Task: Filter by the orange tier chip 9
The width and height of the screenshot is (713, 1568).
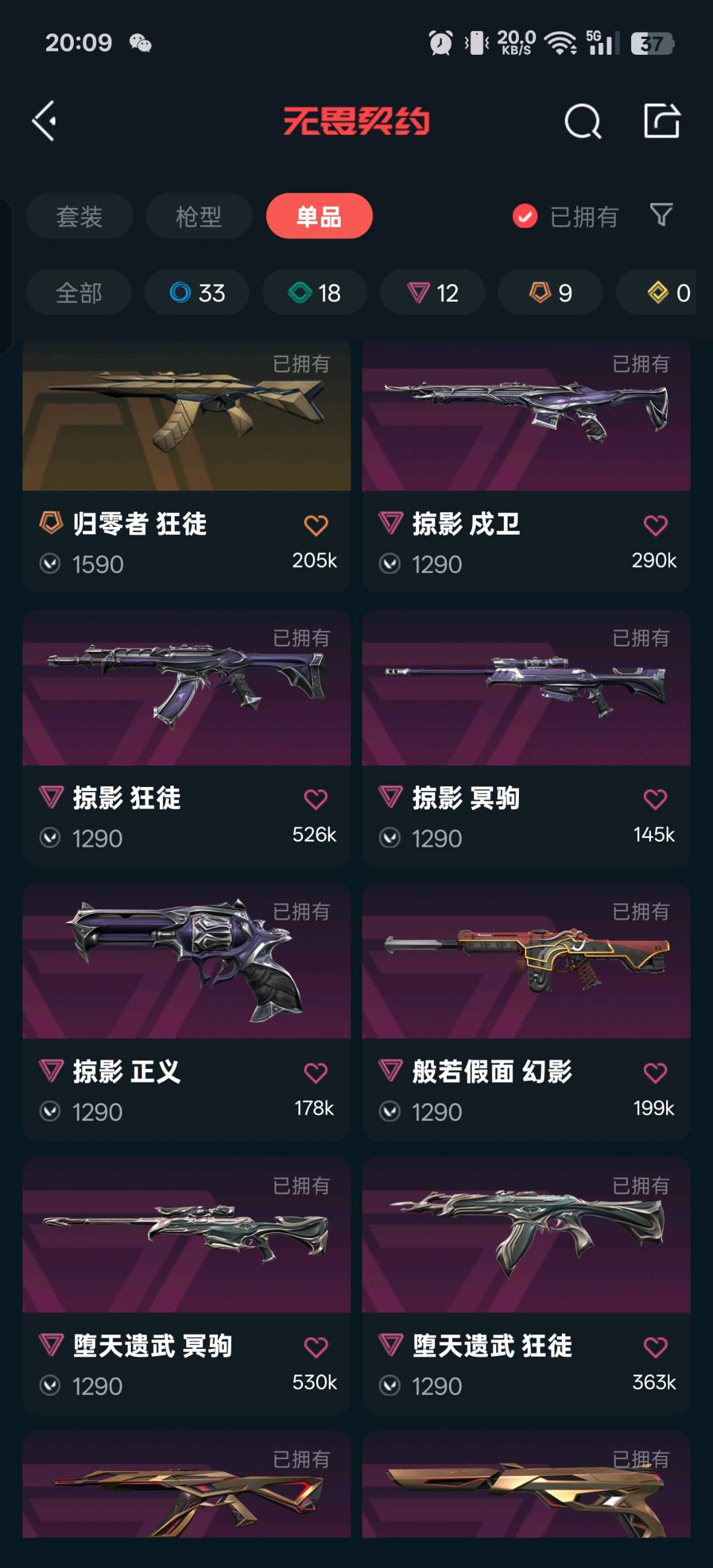Action: point(550,292)
